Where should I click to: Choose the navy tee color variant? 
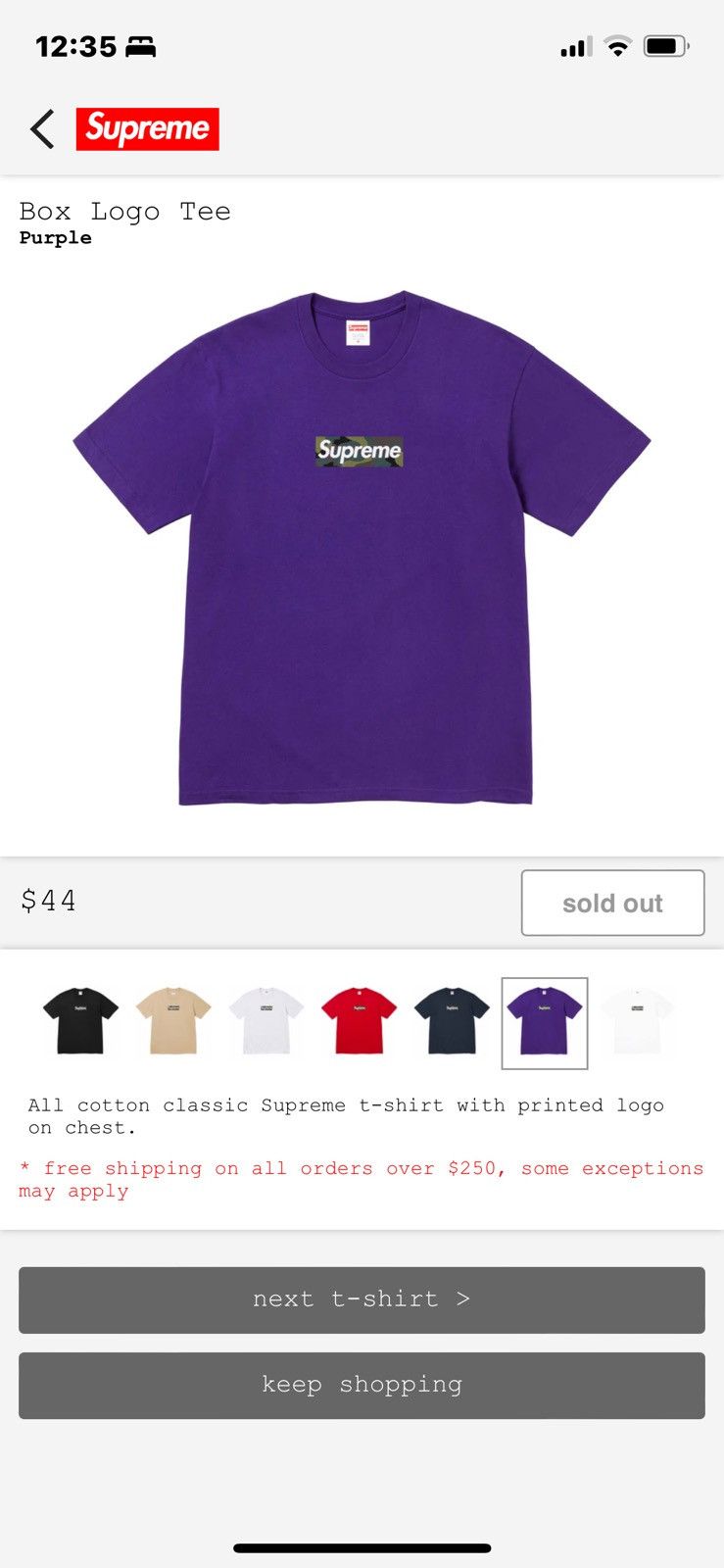[x=452, y=1021]
